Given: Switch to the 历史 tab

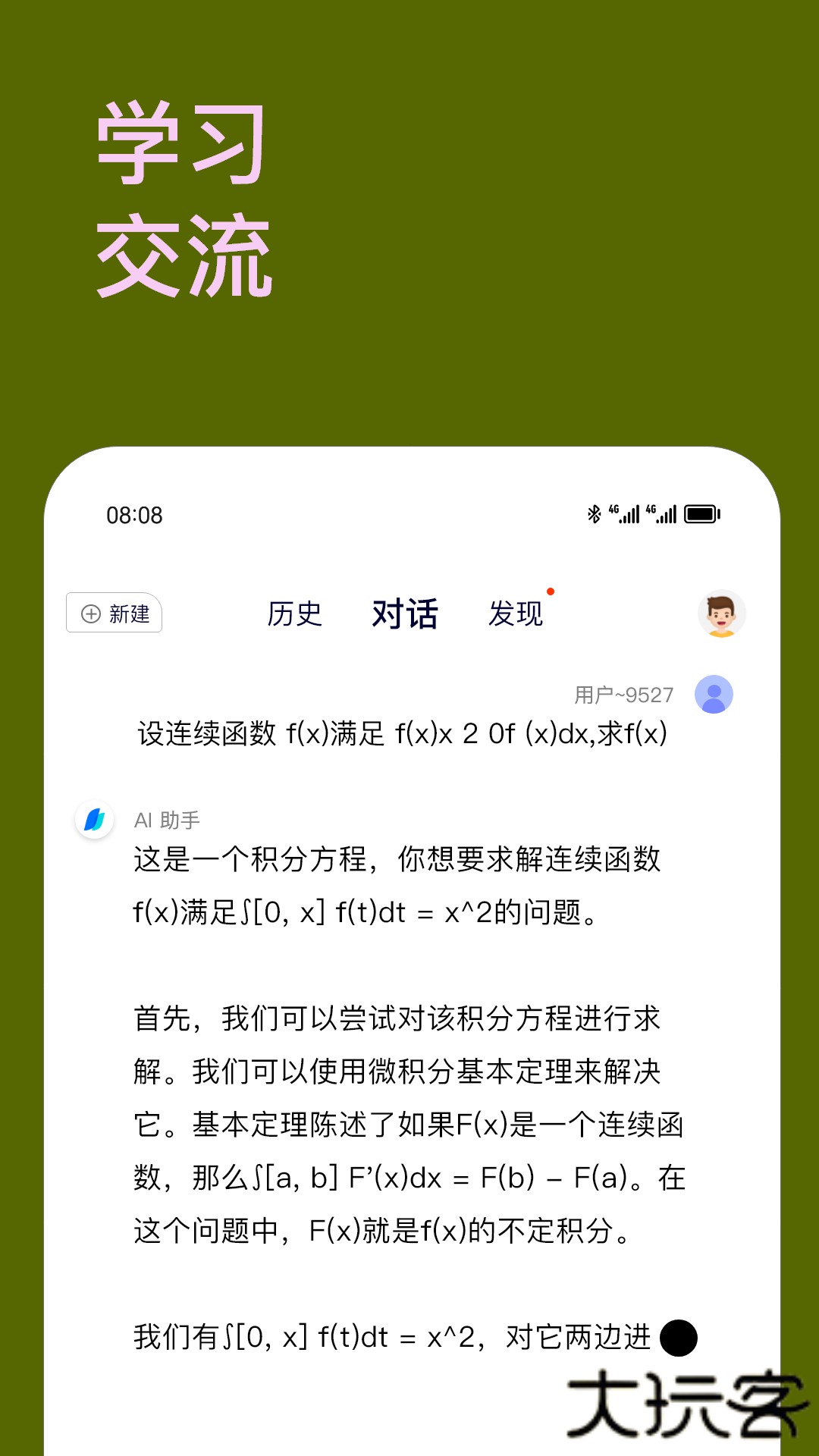Looking at the screenshot, I should (296, 614).
